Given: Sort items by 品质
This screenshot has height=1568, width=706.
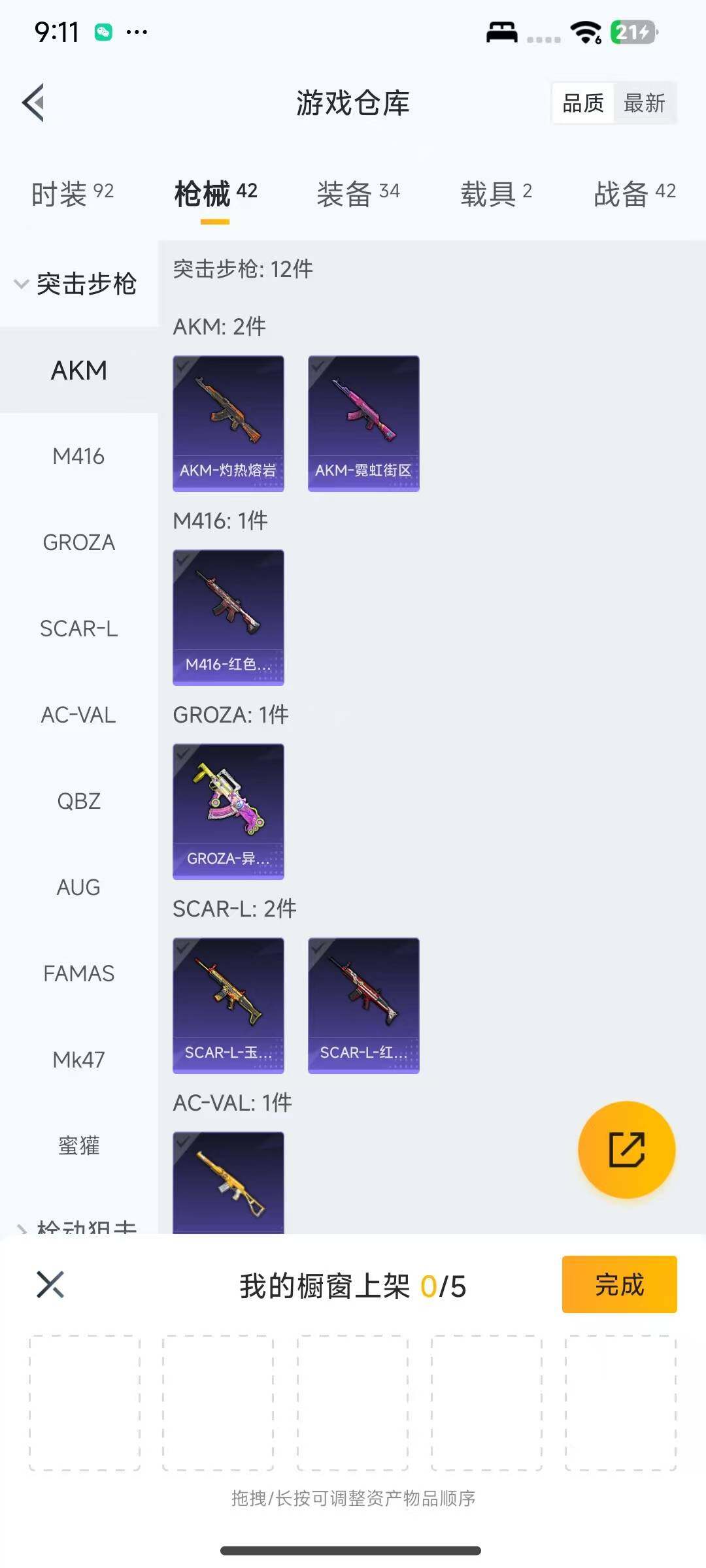Looking at the screenshot, I should tap(583, 103).
